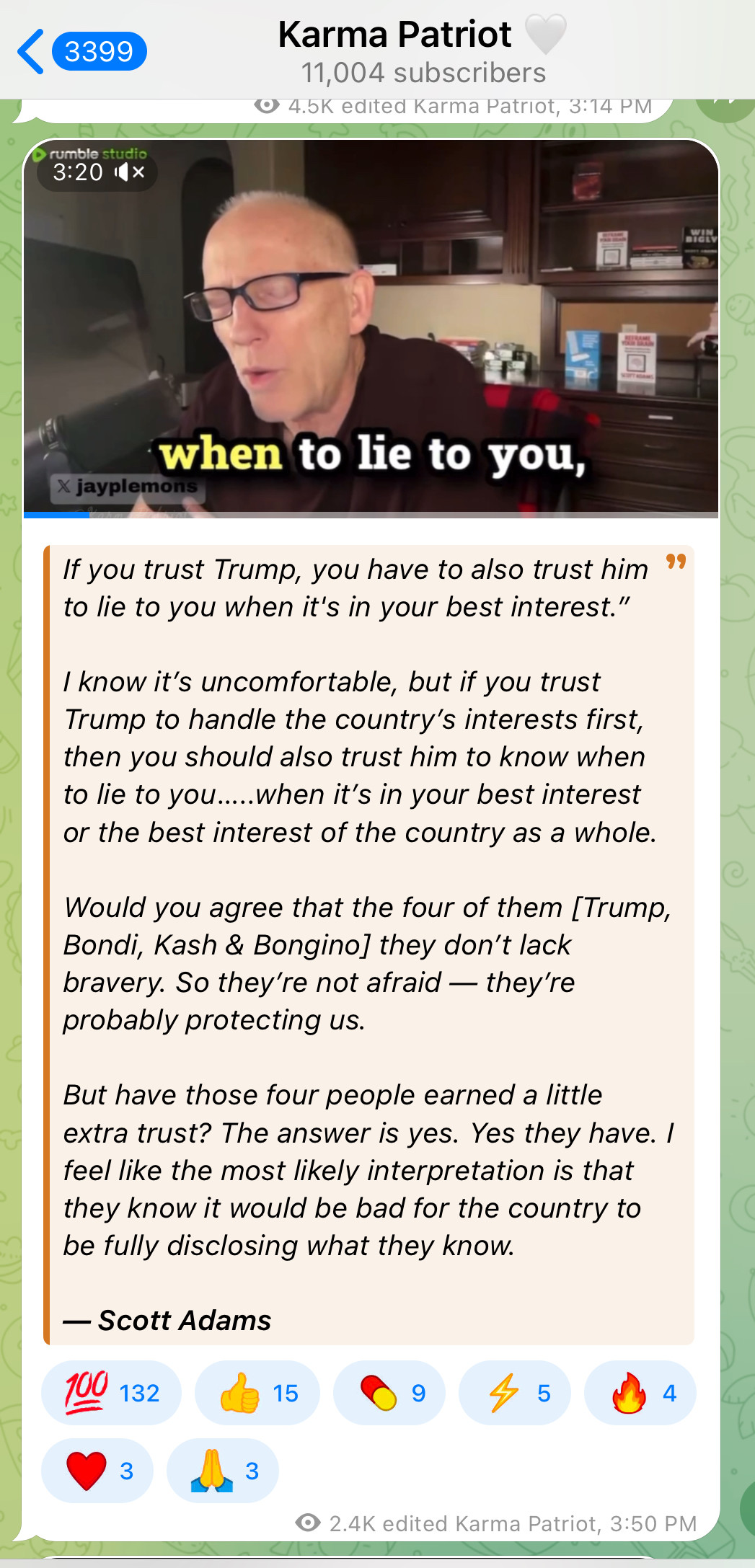Open Karma Patriot channel info
The image size is (755, 1568).
coord(423,51)
